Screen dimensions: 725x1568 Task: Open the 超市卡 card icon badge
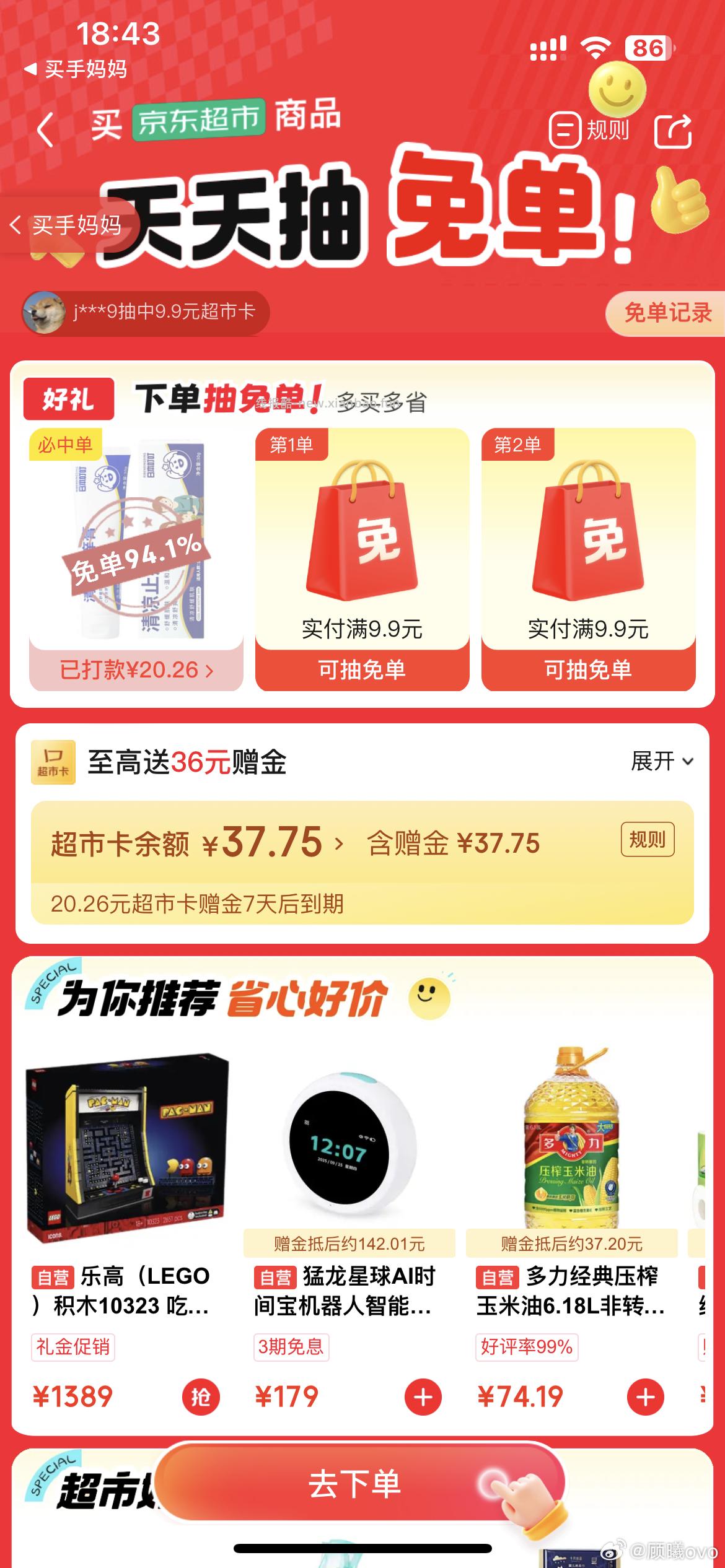pyautogui.click(x=53, y=763)
